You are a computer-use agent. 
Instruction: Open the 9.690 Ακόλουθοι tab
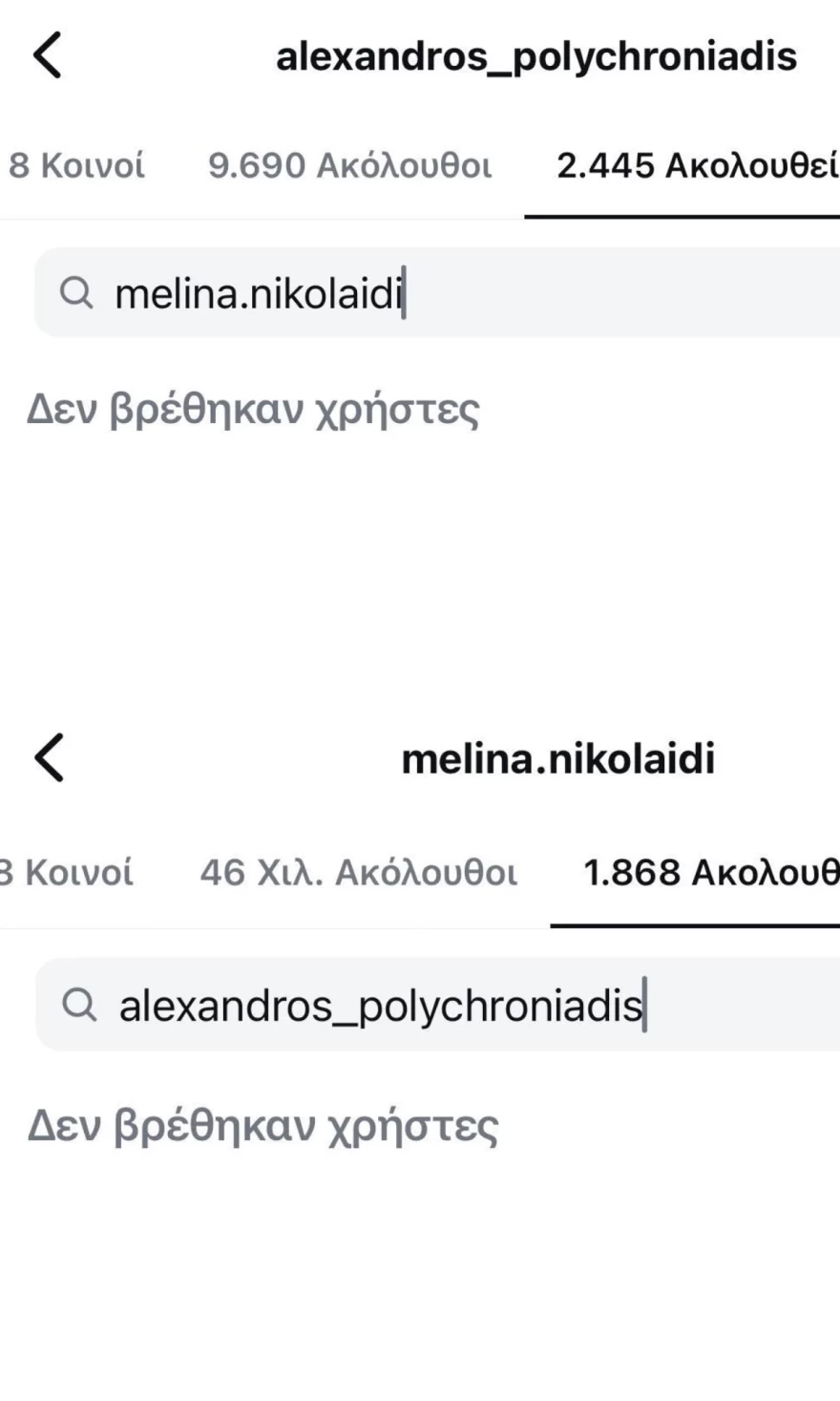pos(348,164)
